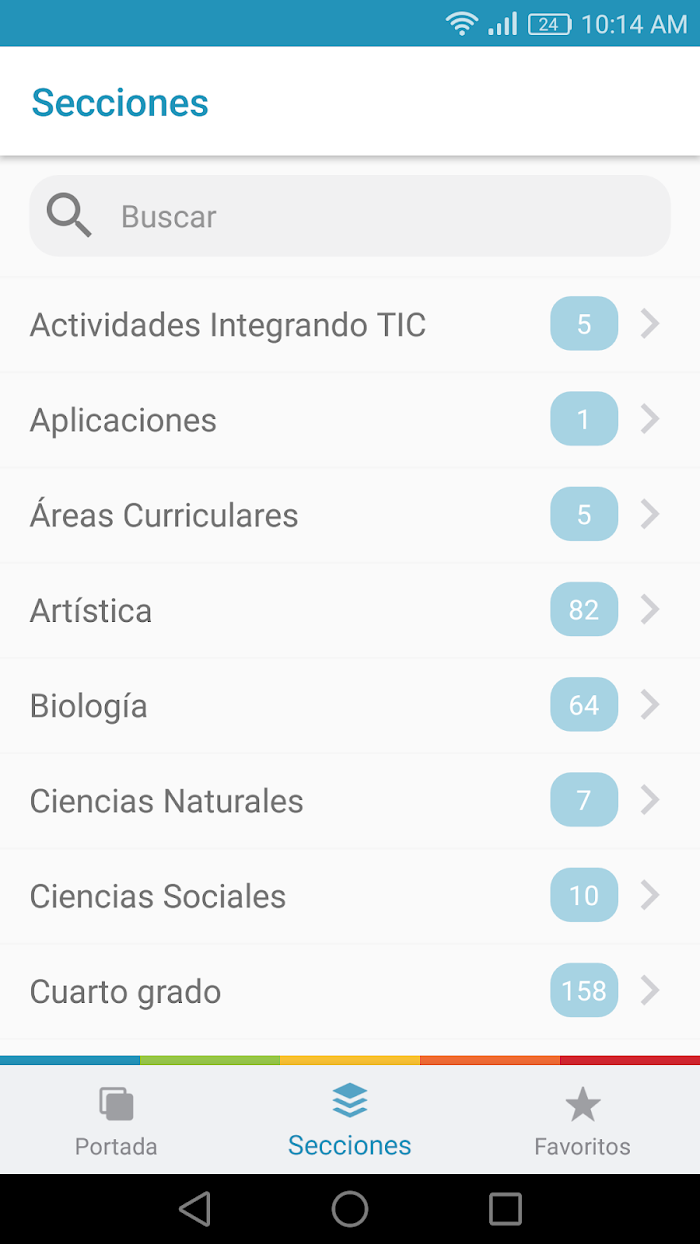
Task: Select the Áreas Curriculares section
Action: (x=350, y=515)
